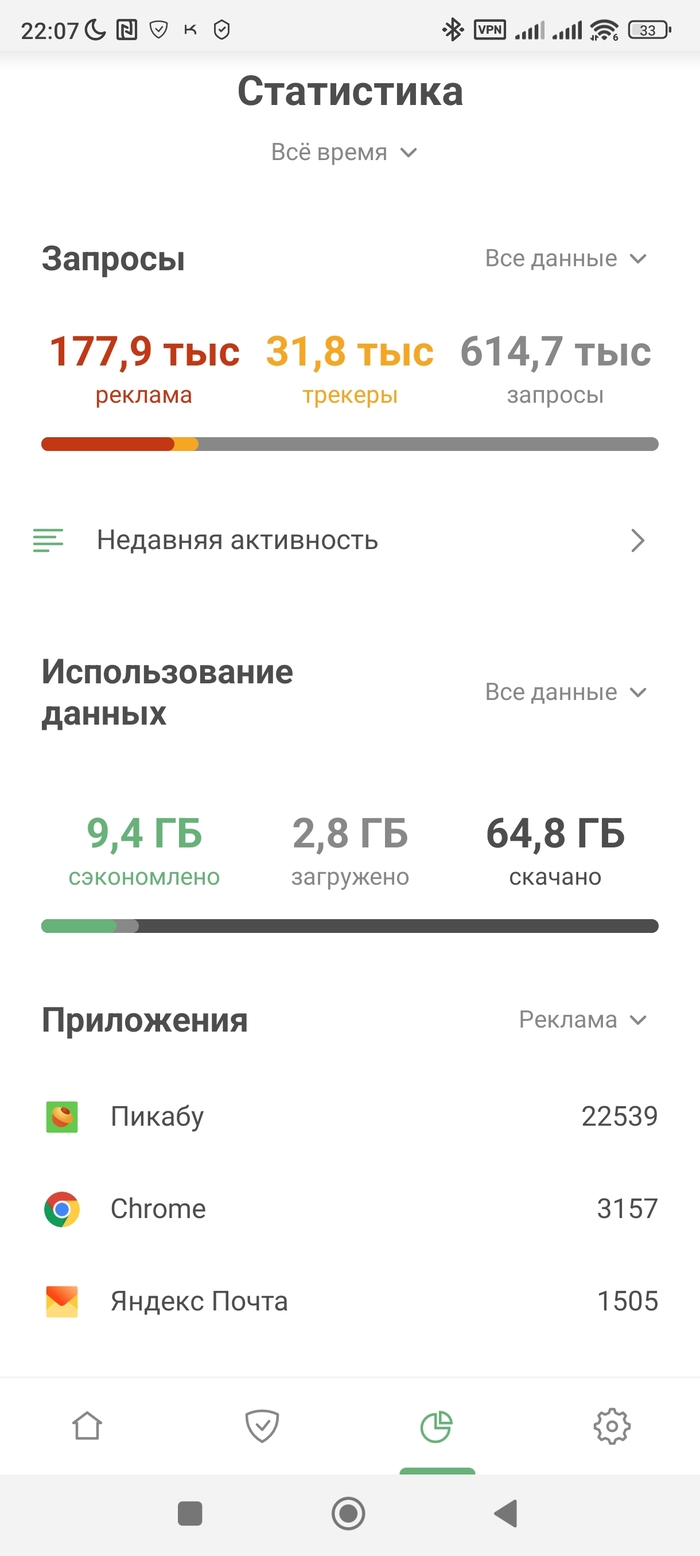This screenshot has width=700, height=1556.
Task: Expand Все данные filter next to Использование данных
Action: (566, 692)
